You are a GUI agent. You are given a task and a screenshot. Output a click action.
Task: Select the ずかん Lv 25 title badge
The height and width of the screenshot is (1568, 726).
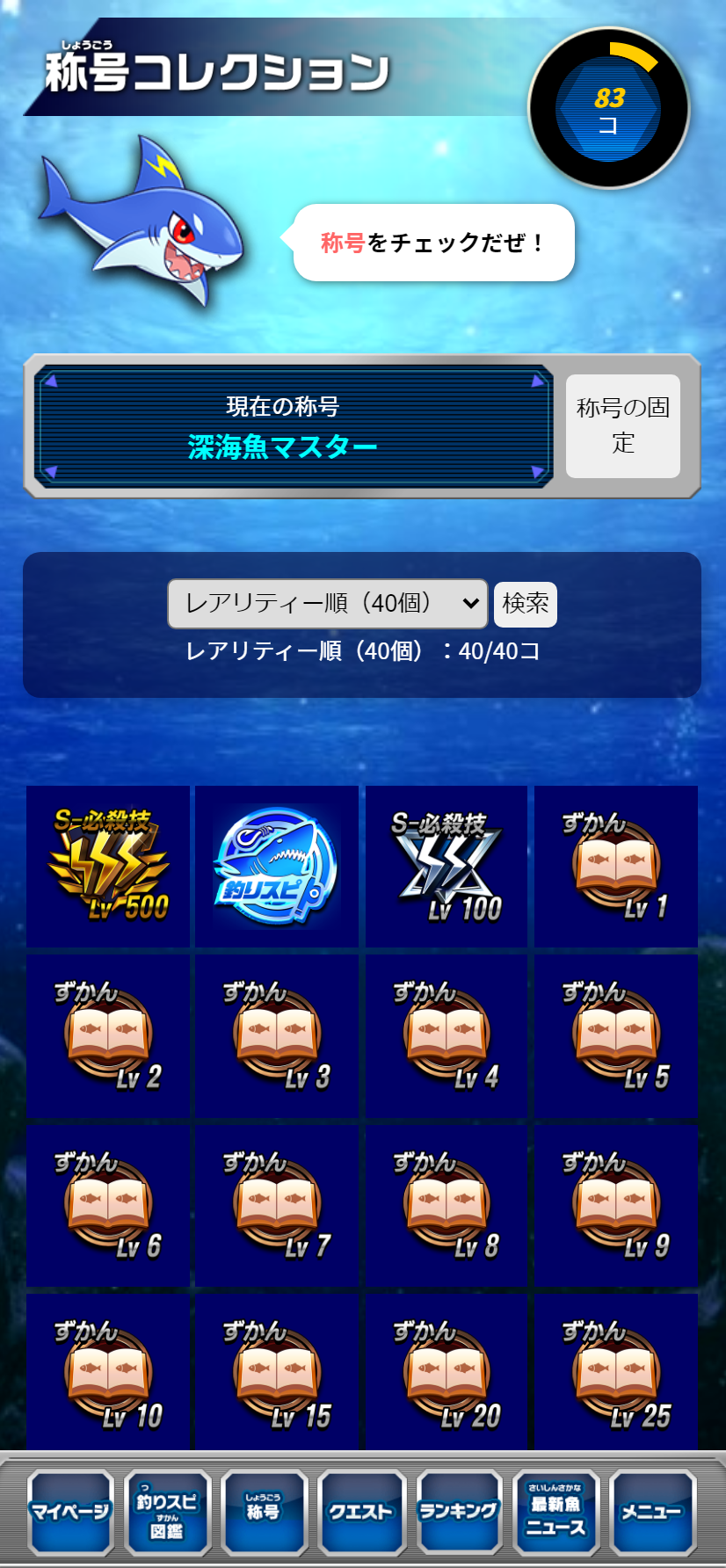(x=615, y=1375)
